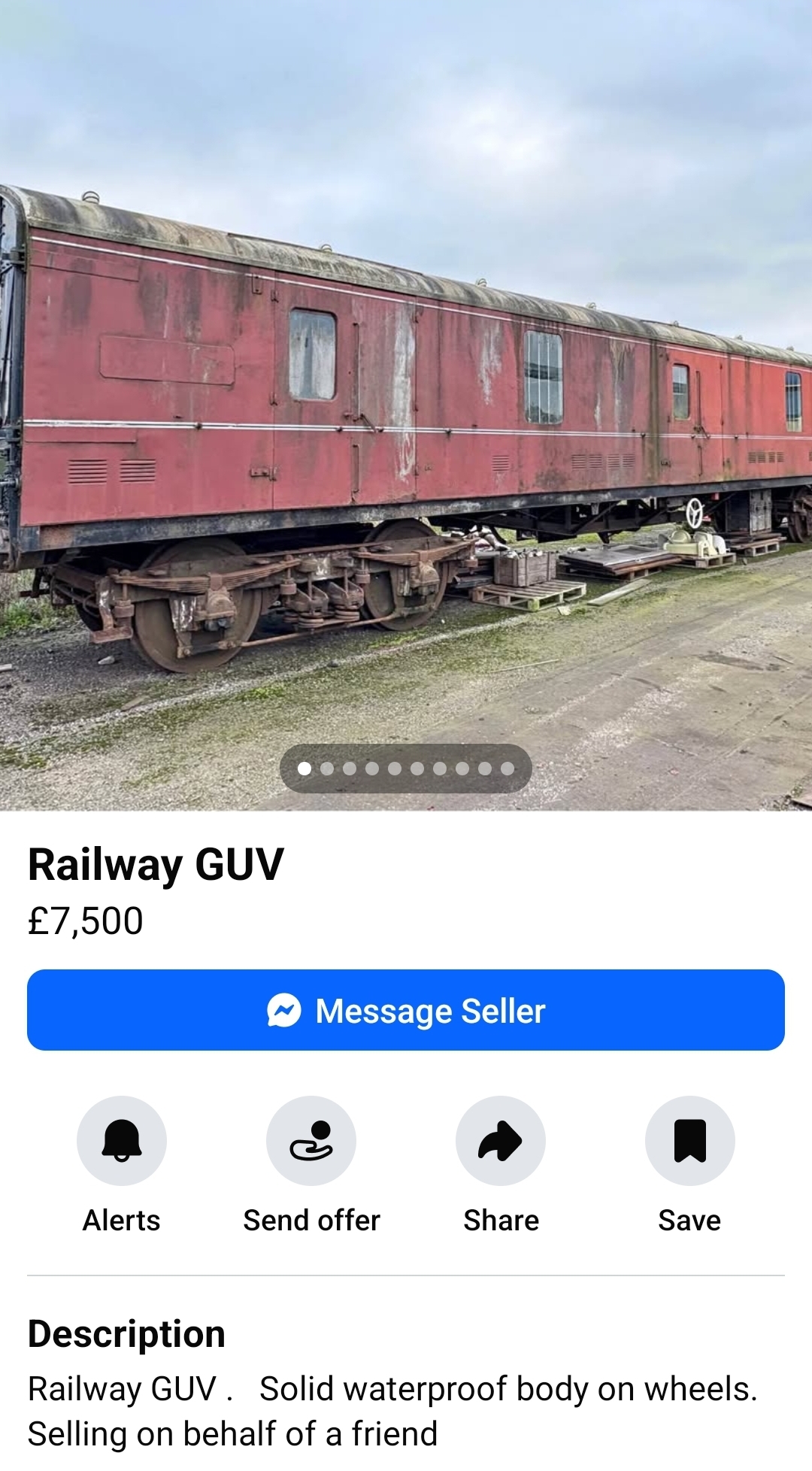This screenshot has height=1471, width=812.
Task: Share the Railway GUV listing
Action: [x=501, y=1141]
